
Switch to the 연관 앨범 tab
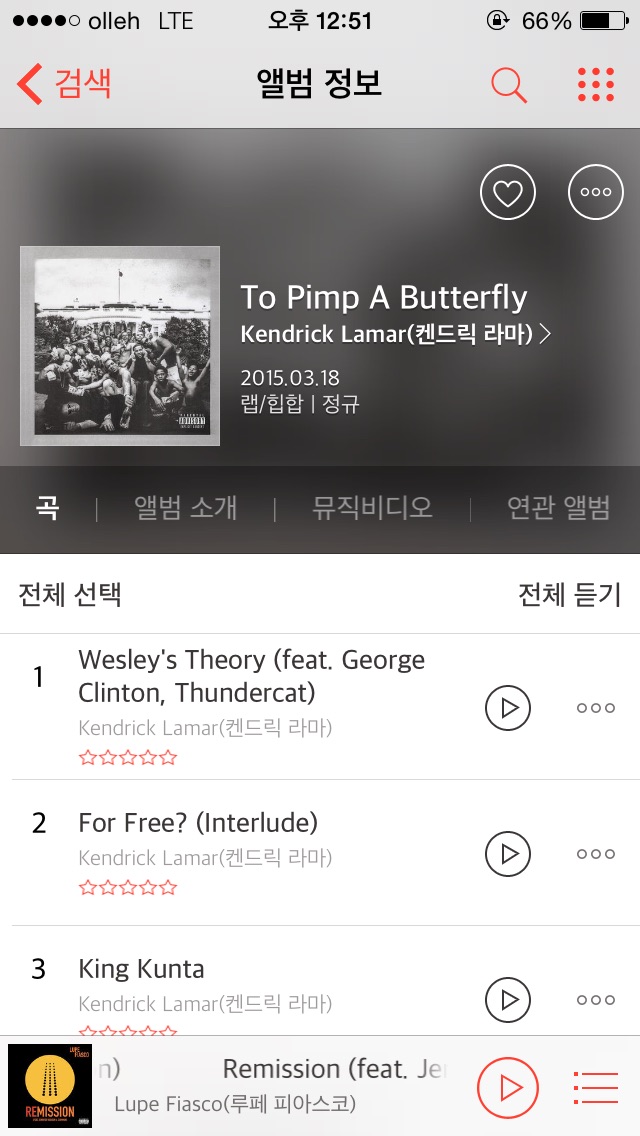pos(558,508)
